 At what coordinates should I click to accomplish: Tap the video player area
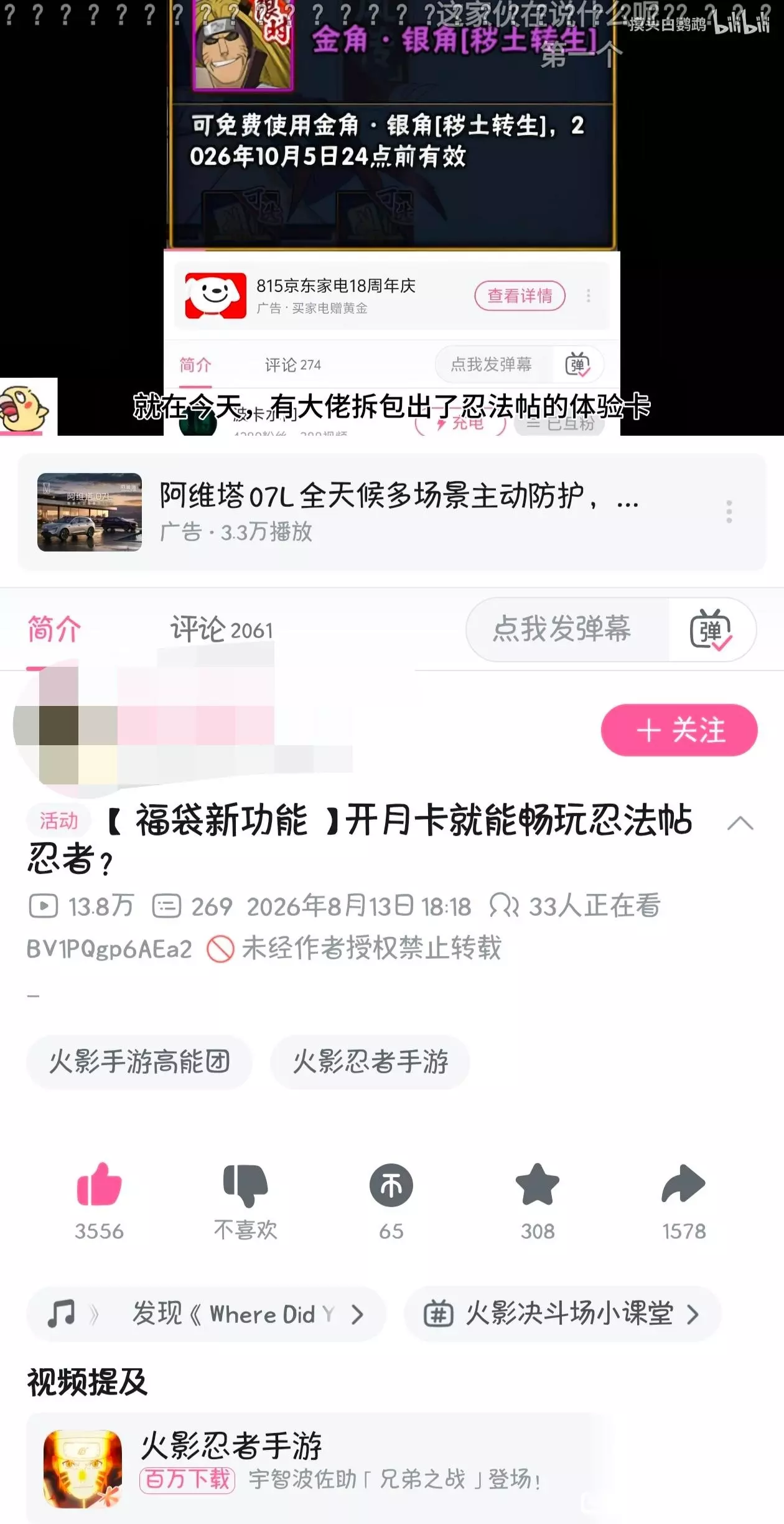pyautogui.click(x=392, y=218)
